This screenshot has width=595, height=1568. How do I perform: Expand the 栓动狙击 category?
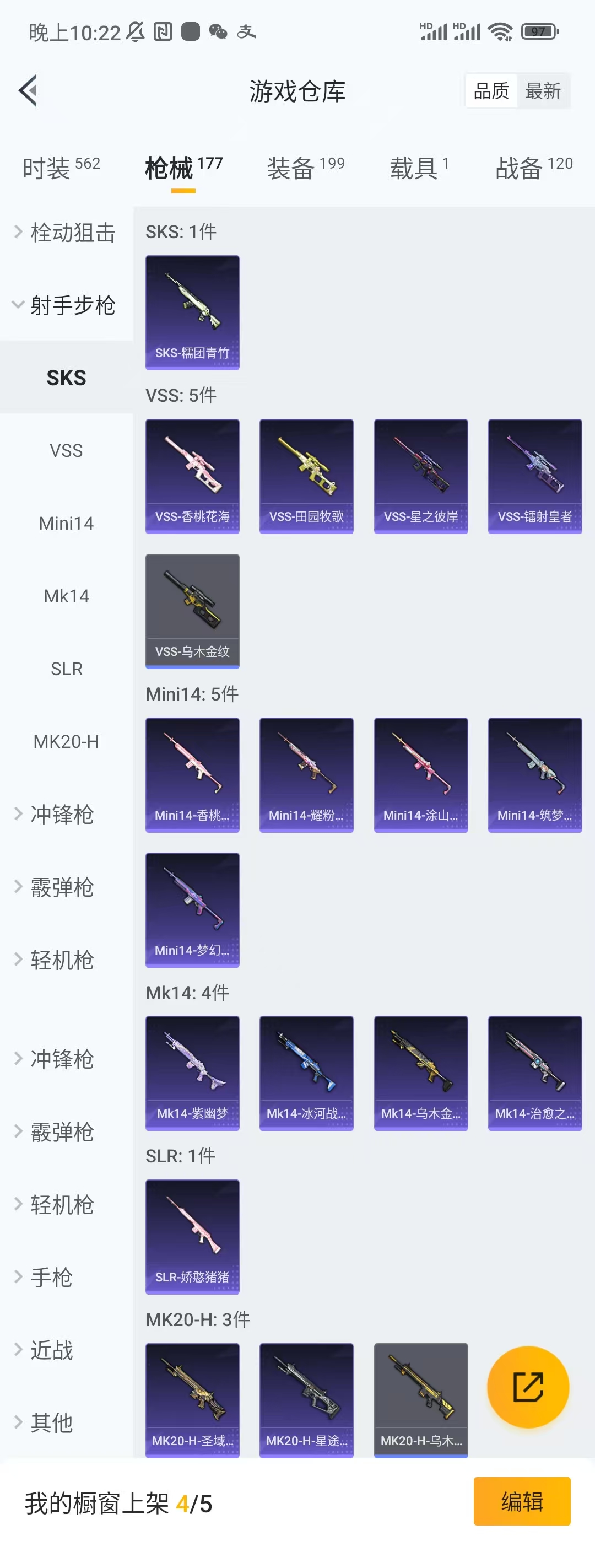pyautogui.click(x=66, y=233)
